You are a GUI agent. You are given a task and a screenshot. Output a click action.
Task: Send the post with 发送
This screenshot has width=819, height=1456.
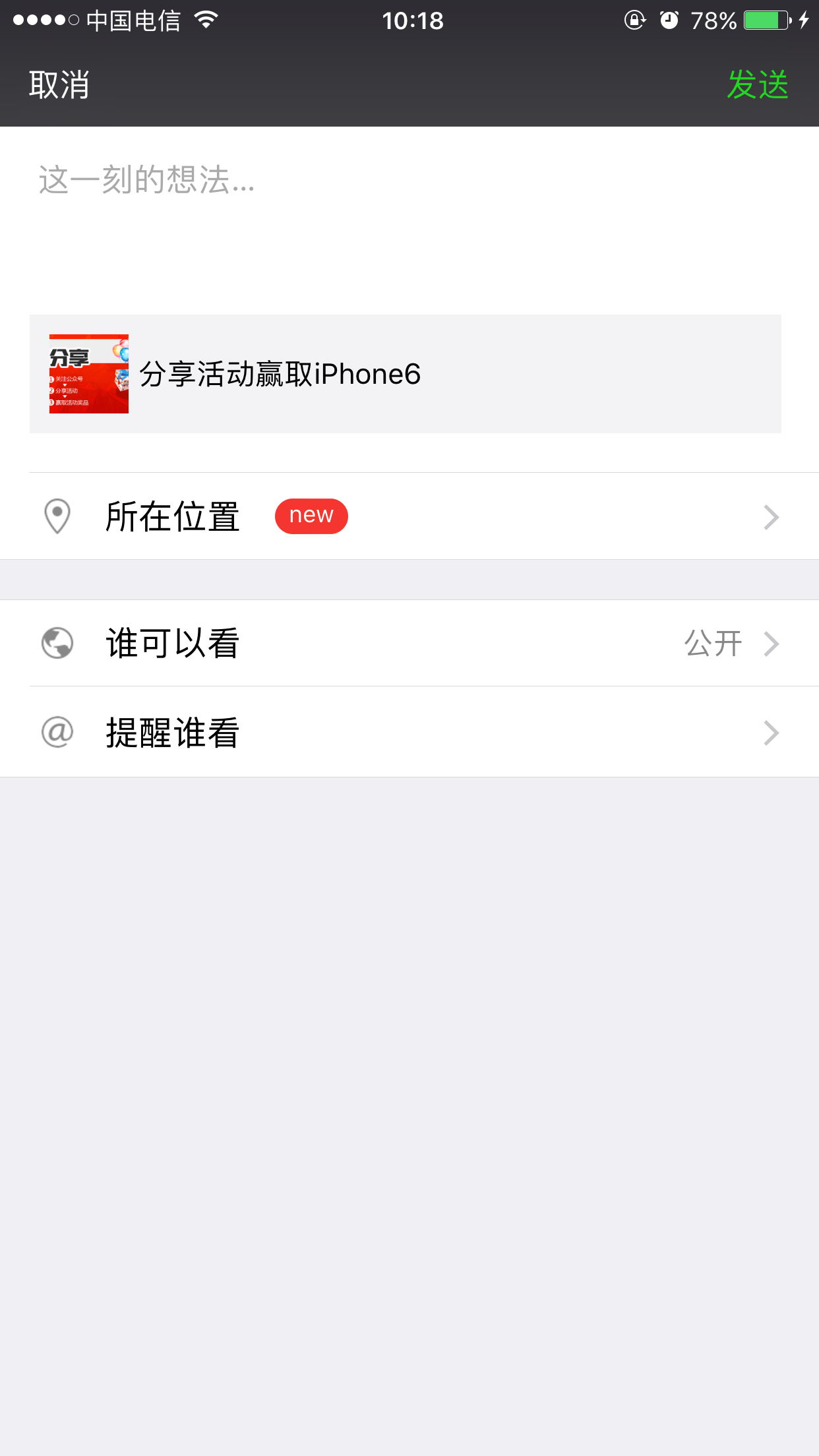pyautogui.click(x=757, y=85)
